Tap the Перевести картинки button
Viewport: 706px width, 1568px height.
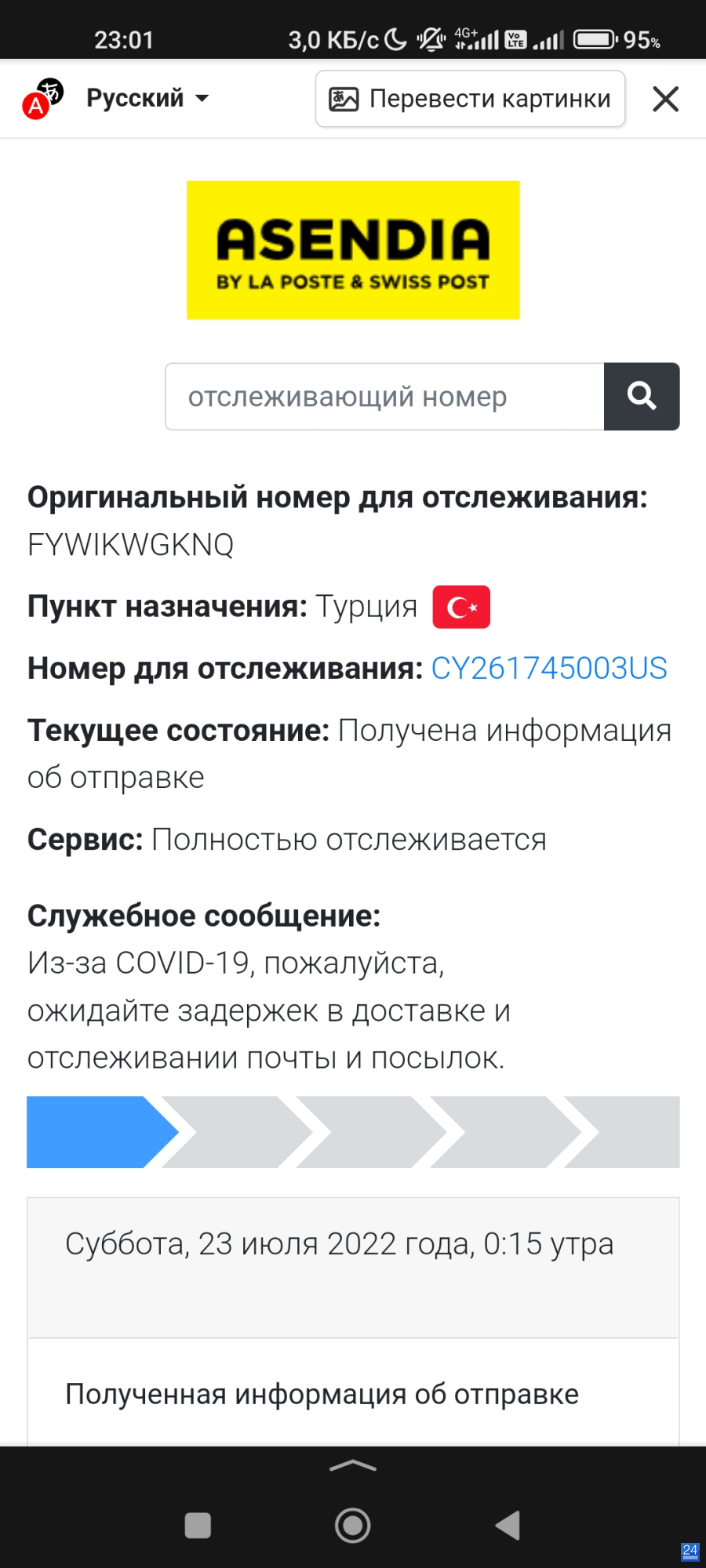click(x=470, y=99)
